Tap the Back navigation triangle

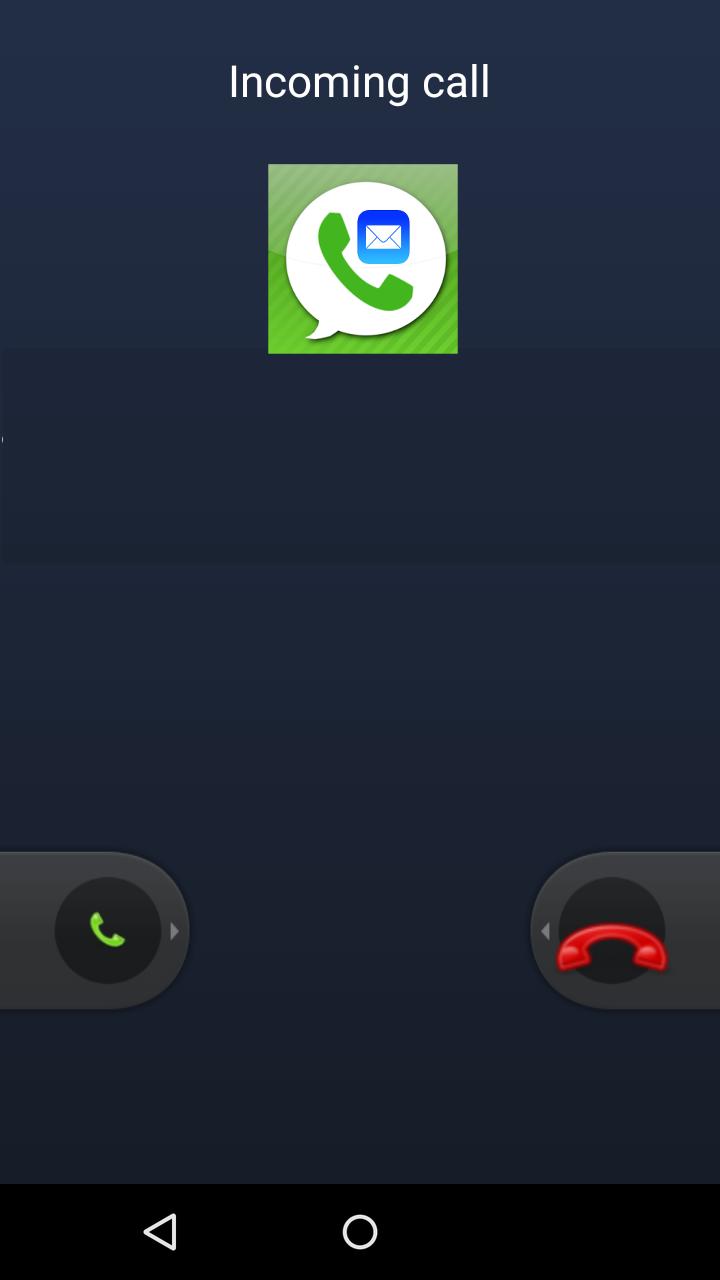point(161,1231)
